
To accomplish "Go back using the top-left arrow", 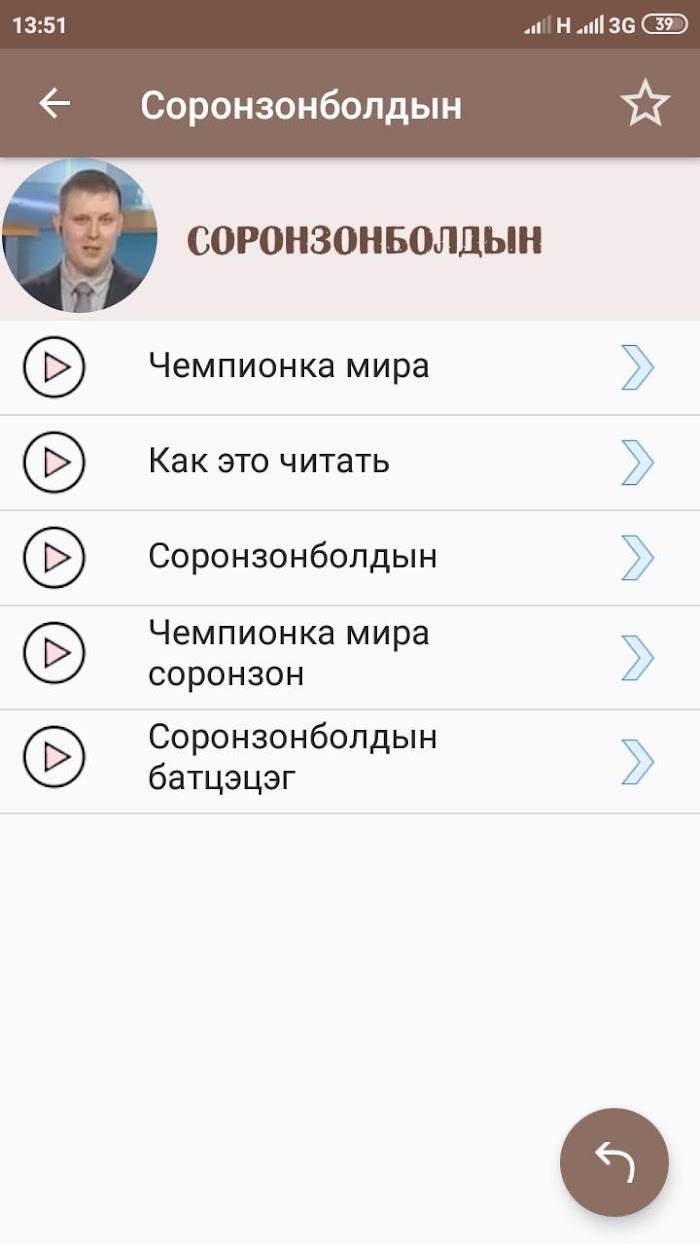I will tap(54, 103).
